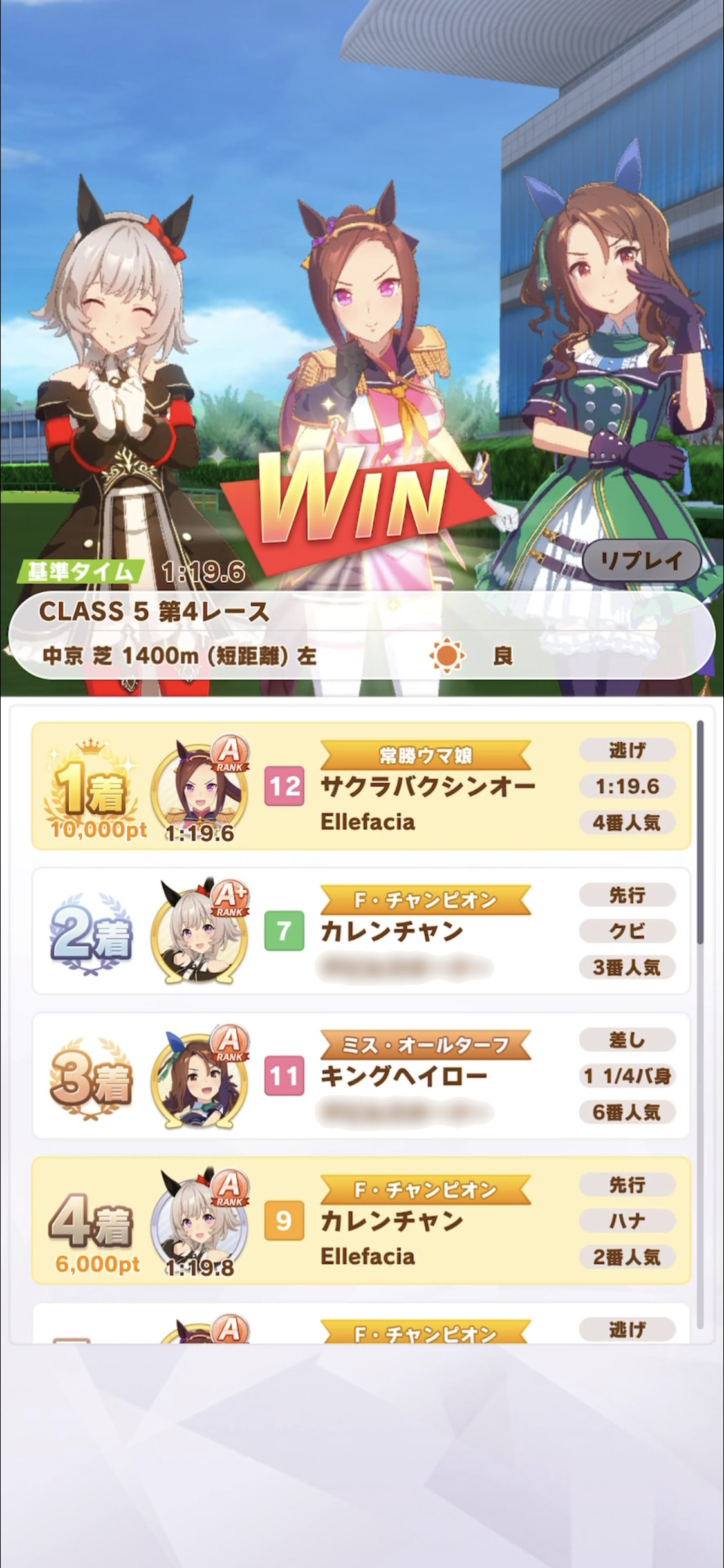Tap the リプレイ replay button
Viewport: 724px width, 1568px height.
(641, 561)
